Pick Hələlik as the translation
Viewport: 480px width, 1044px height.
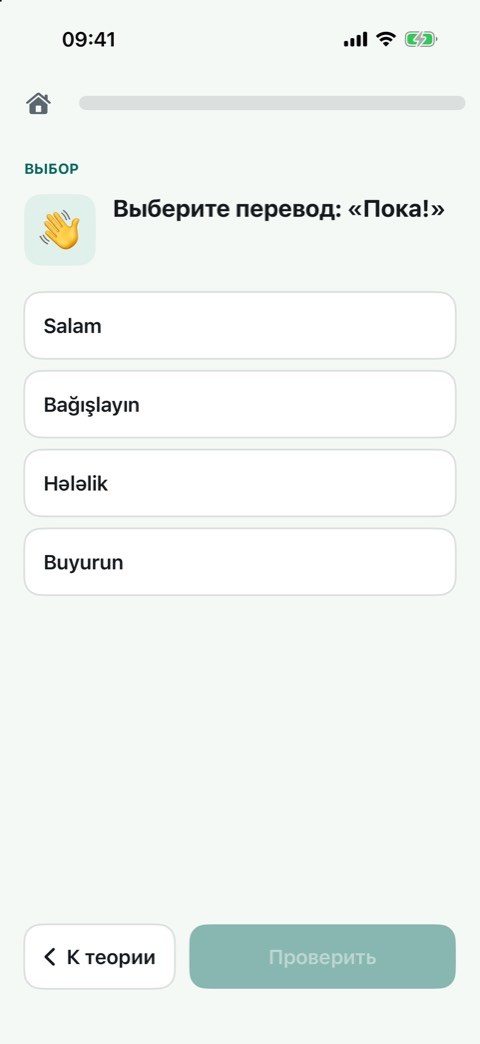pos(240,483)
